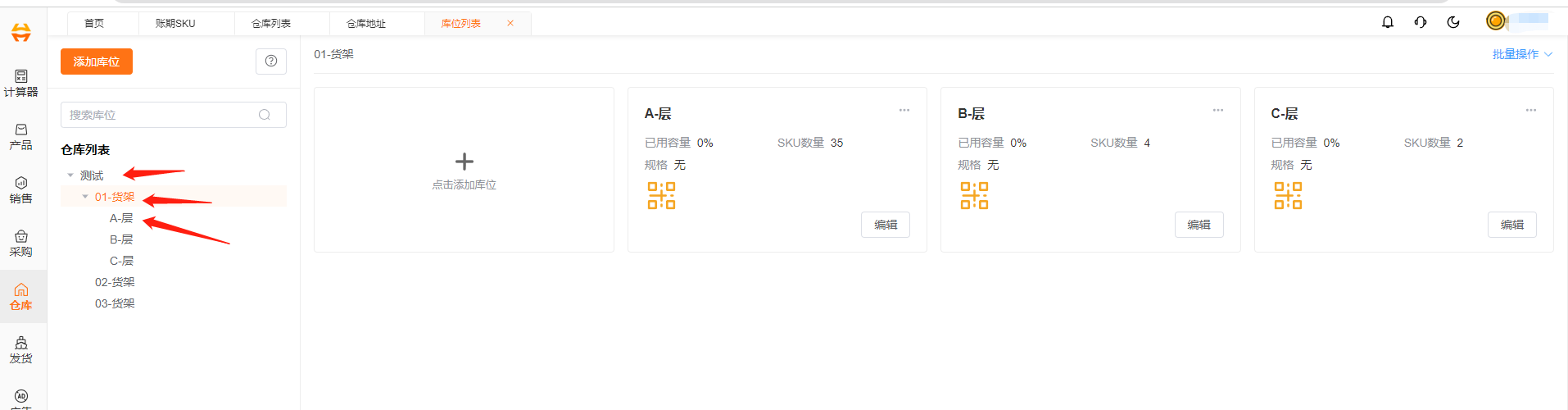Edit the B-层 location card
Image resolution: width=1568 pixels, height=410 pixels.
pyautogui.click(x=1199, y=225)
